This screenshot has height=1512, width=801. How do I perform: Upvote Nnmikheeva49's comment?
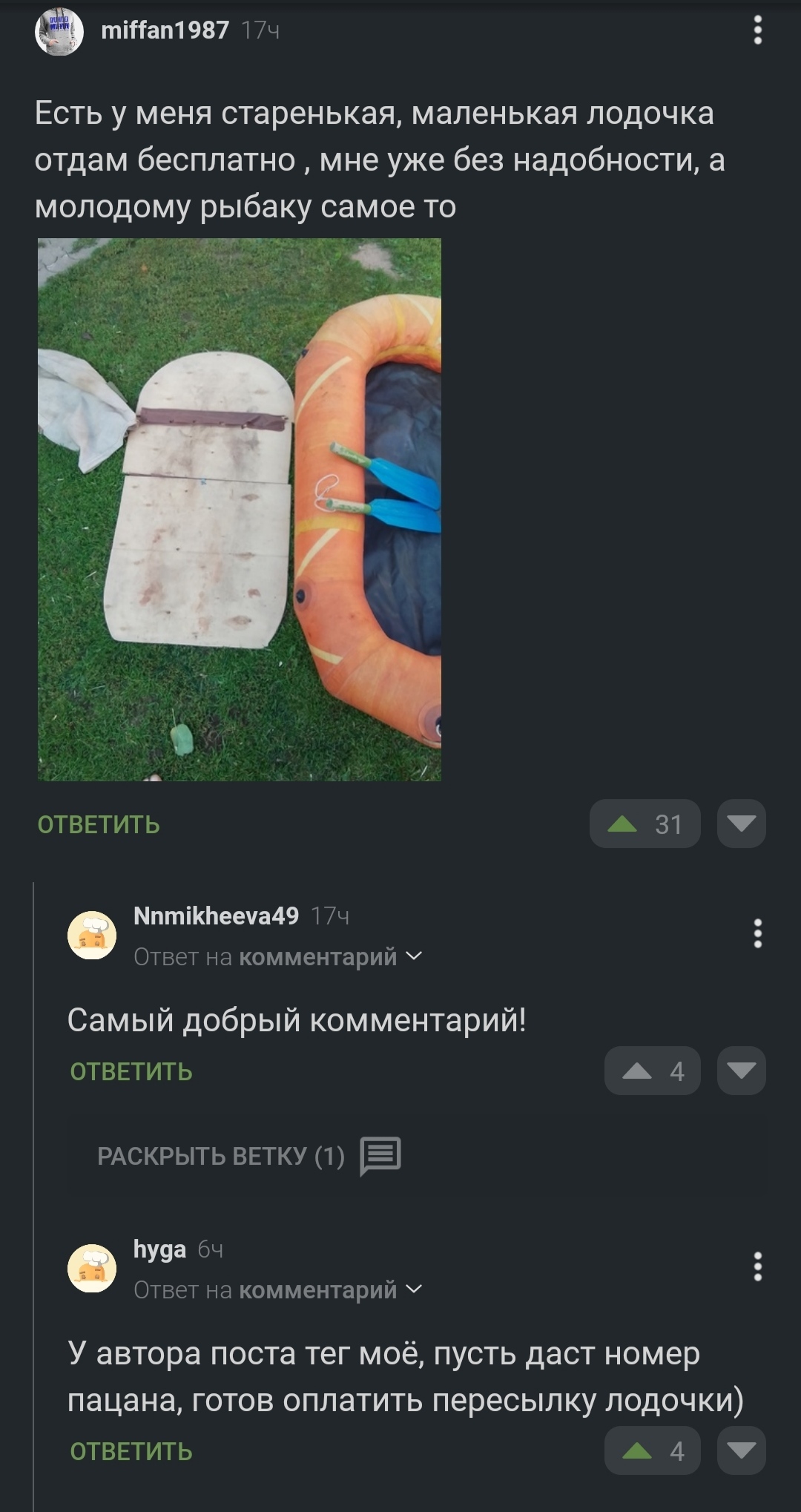point(651,1071)
